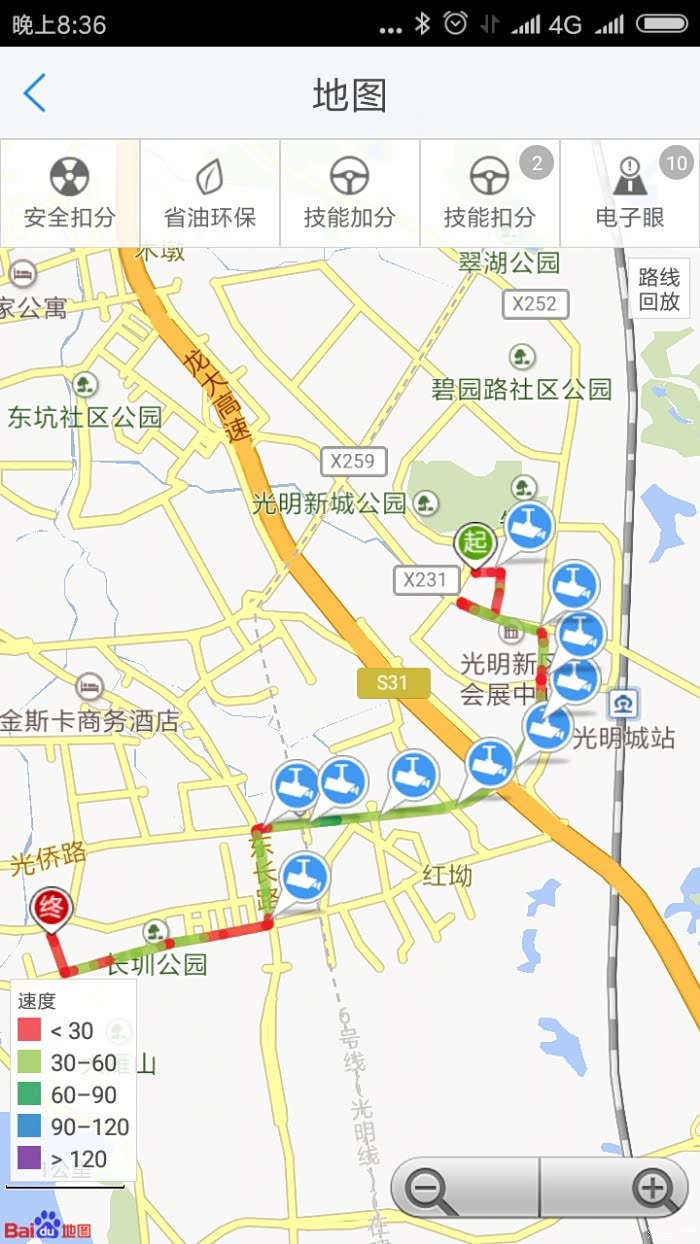This screenshot has height=1244, width=700.
Task: Open the camera marker near 东长路
Action: (303, 877)
